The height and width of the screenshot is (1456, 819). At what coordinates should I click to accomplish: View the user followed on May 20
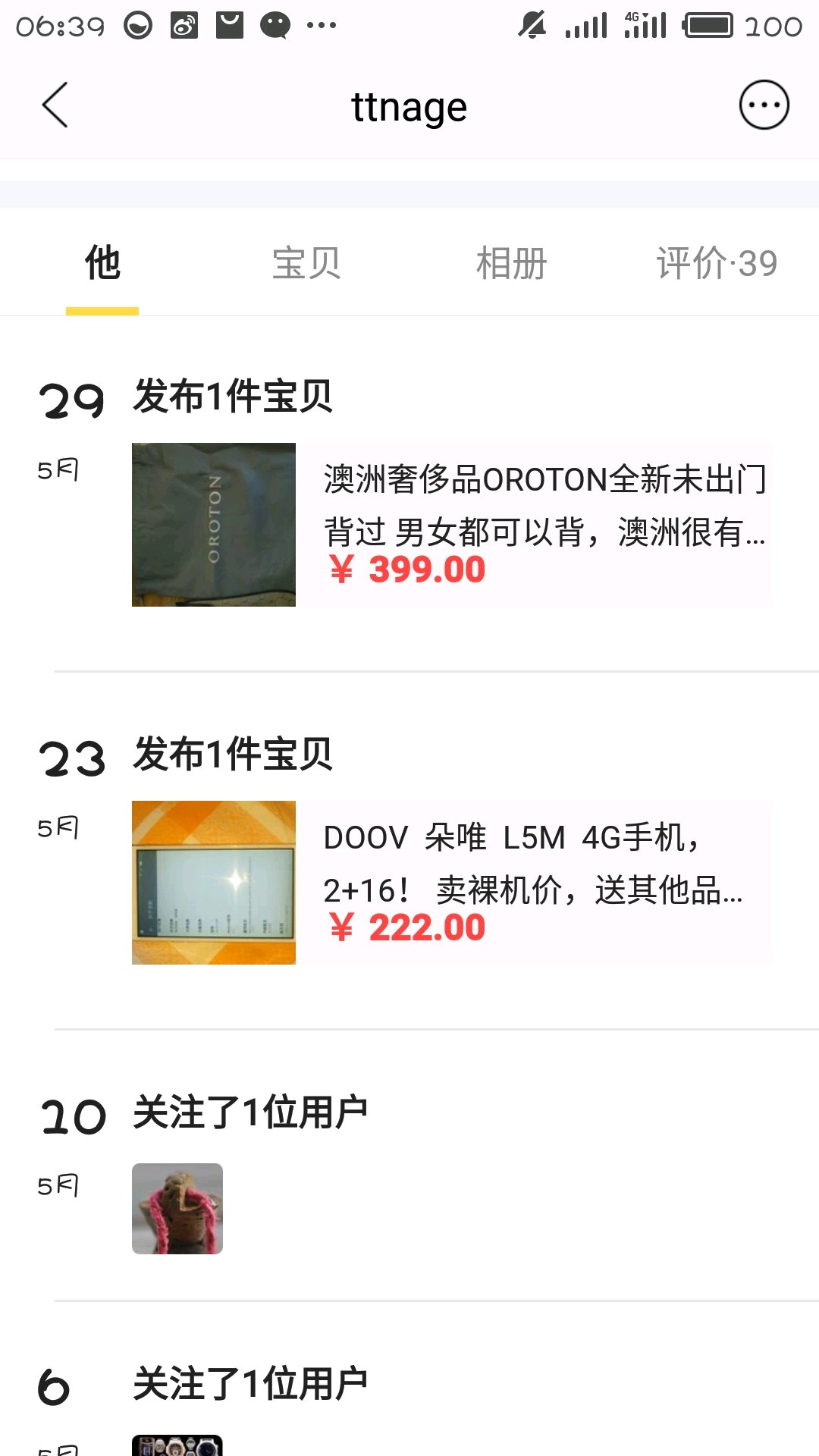point(177,1208)
